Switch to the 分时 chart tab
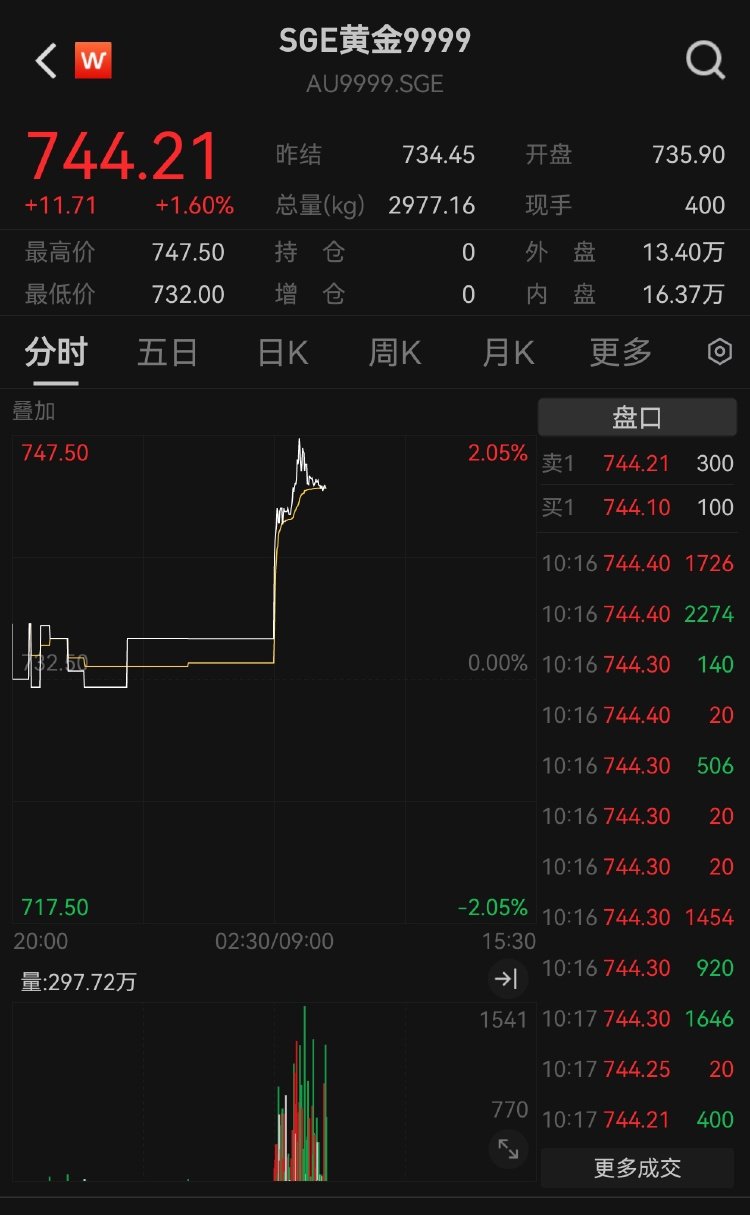The height and width of the screenshot is (1215, 750). pyautogui.click(x=56, y=353)
